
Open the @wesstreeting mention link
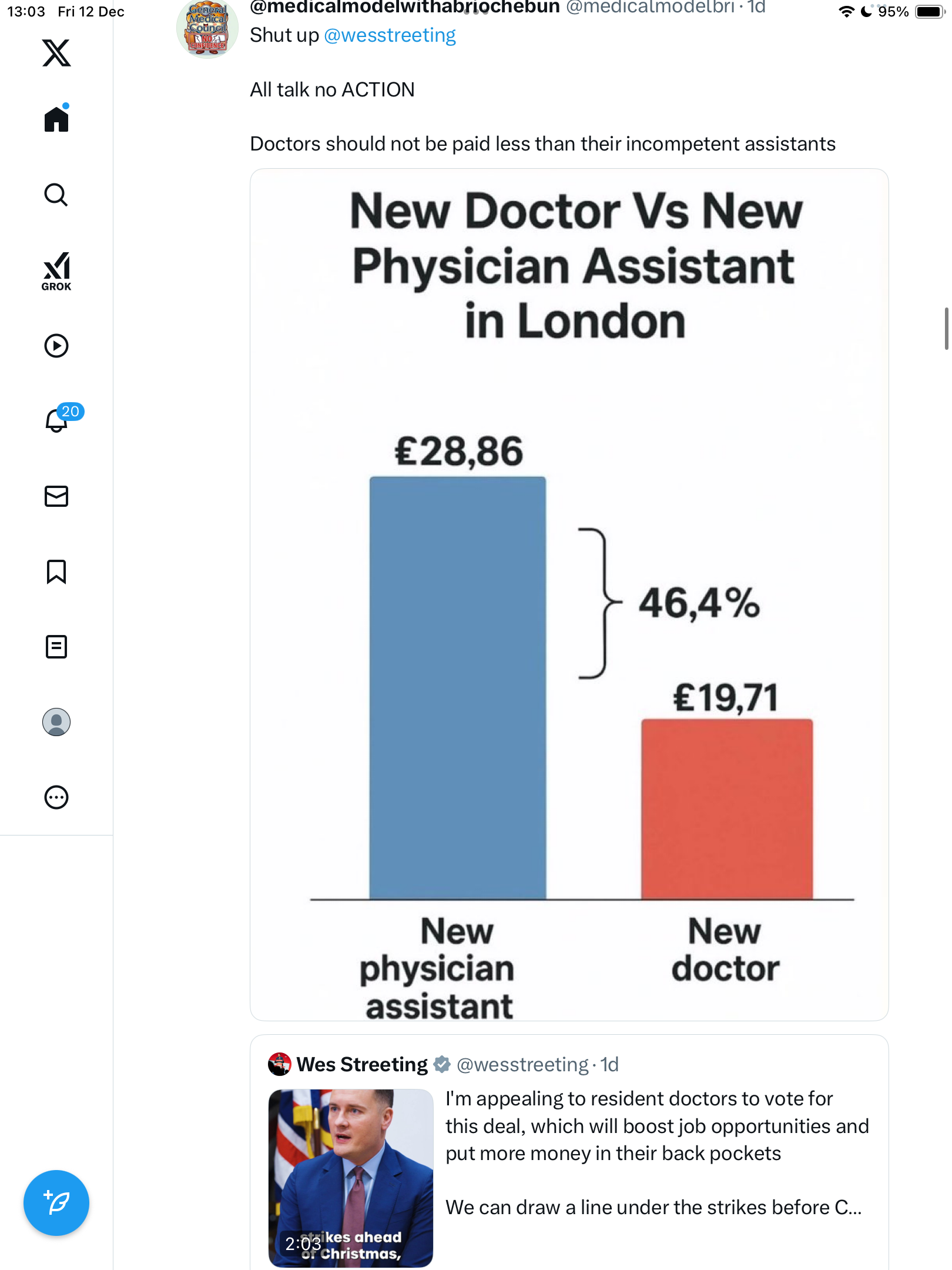point(390,35)
